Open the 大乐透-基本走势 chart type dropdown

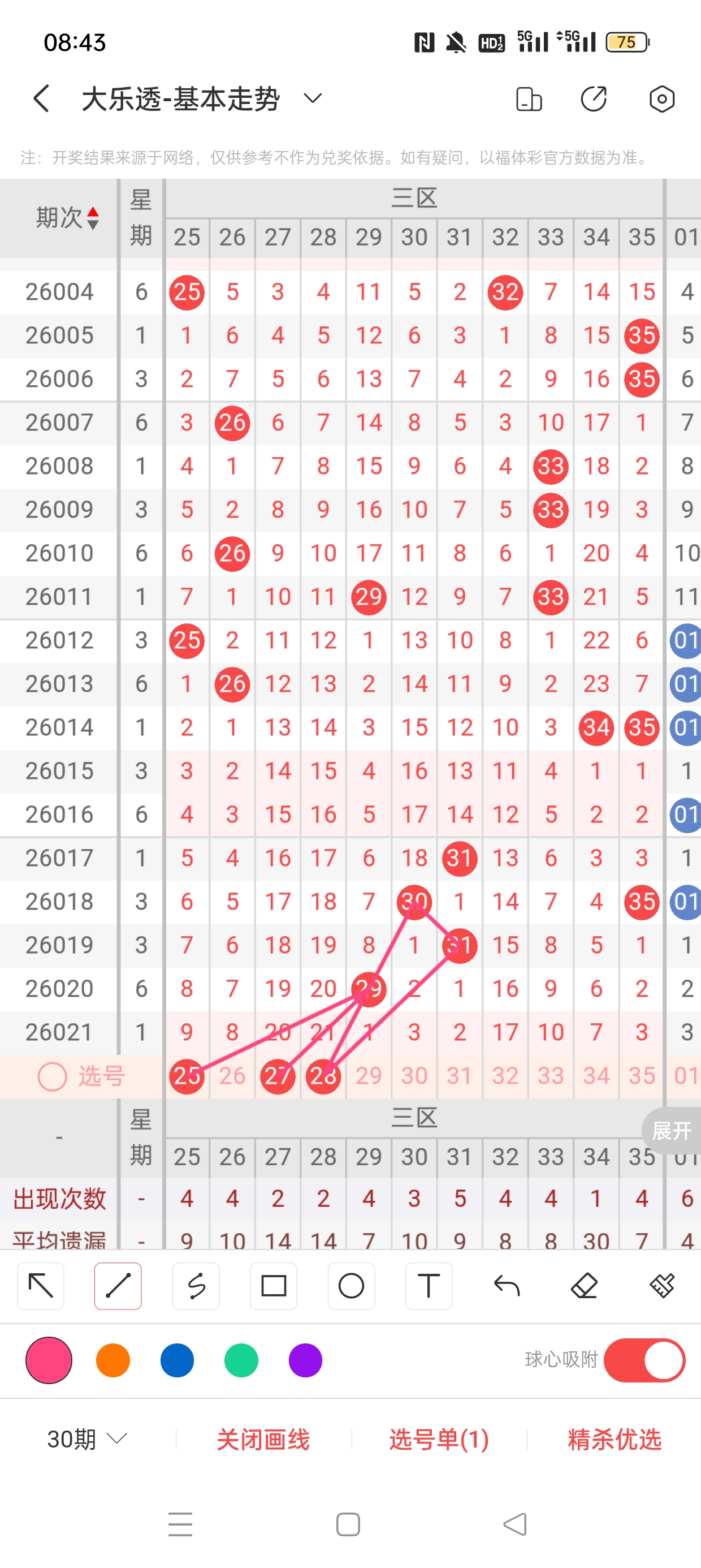tap(313, 98)
